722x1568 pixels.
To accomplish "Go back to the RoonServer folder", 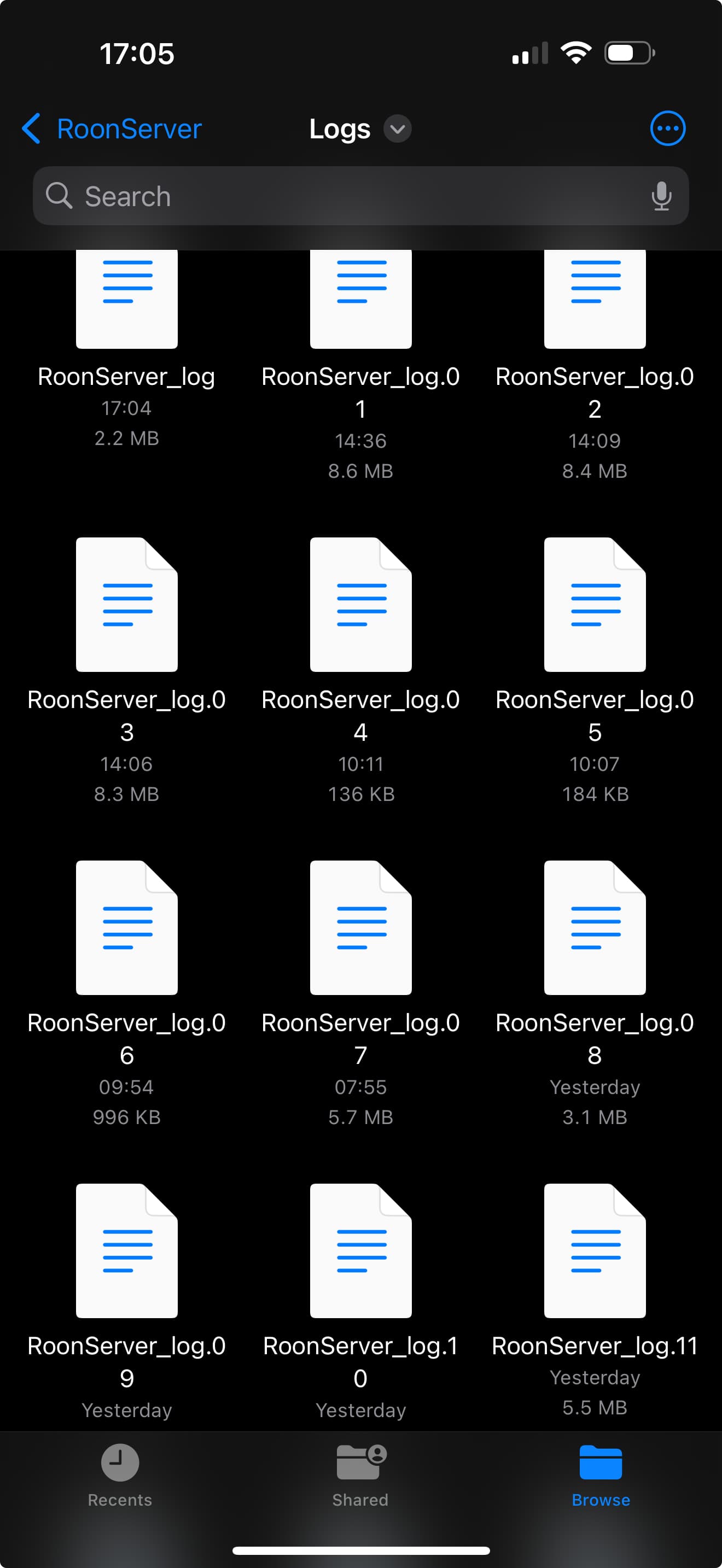I will 112,128.
